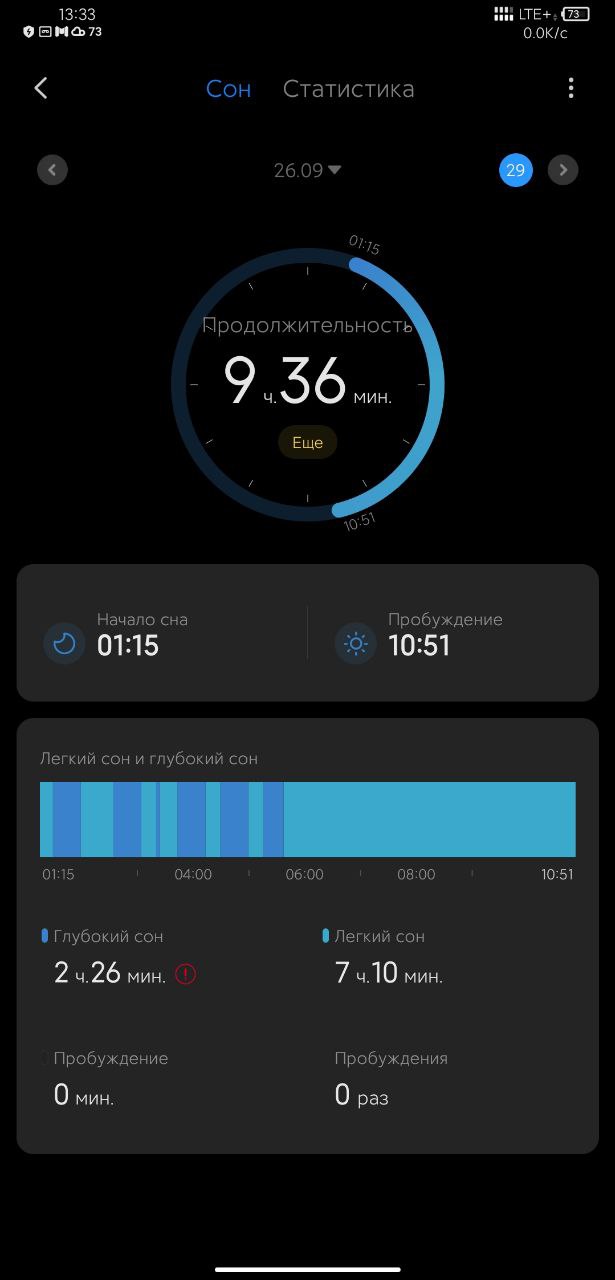The width and height of the screenshot is (615, 1280).
Task: Open the three-dot overflow menu
Action: coord(571,88)
